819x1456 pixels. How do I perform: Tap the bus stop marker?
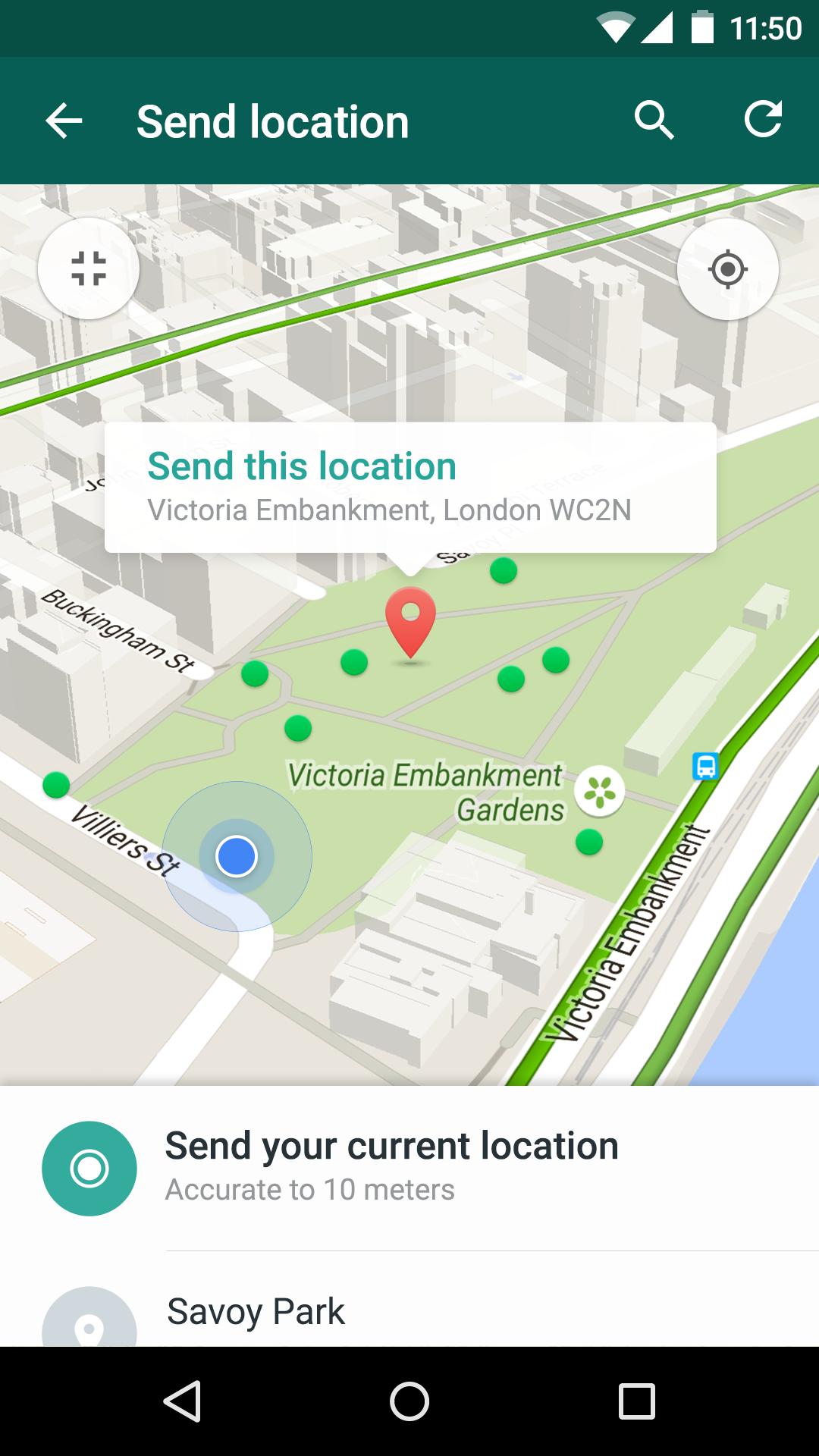tap(705, 766)
